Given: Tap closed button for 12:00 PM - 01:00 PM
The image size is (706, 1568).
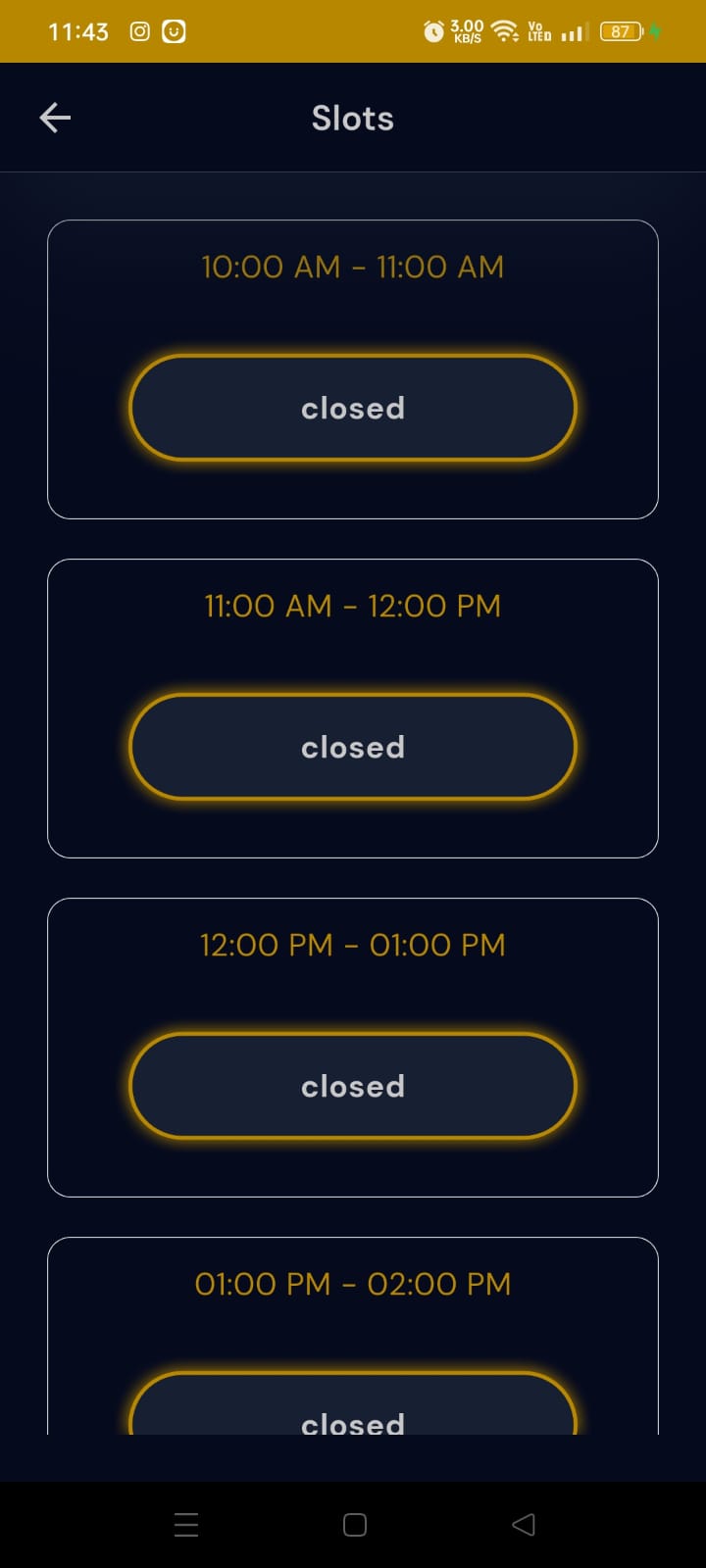Looking at the screenshot, I should pos(353,1086).
